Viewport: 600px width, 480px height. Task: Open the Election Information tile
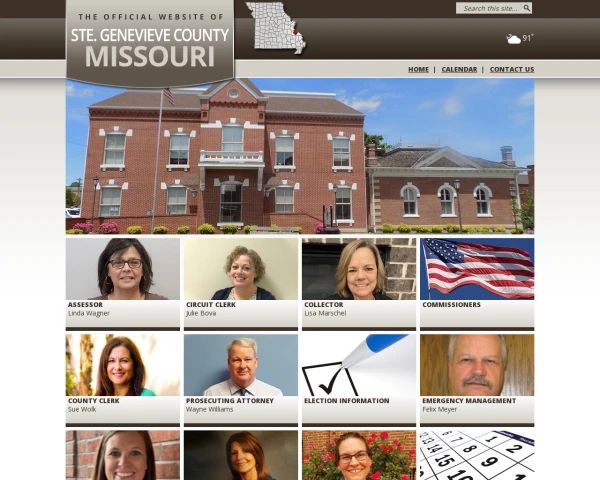tap(359, 376)
